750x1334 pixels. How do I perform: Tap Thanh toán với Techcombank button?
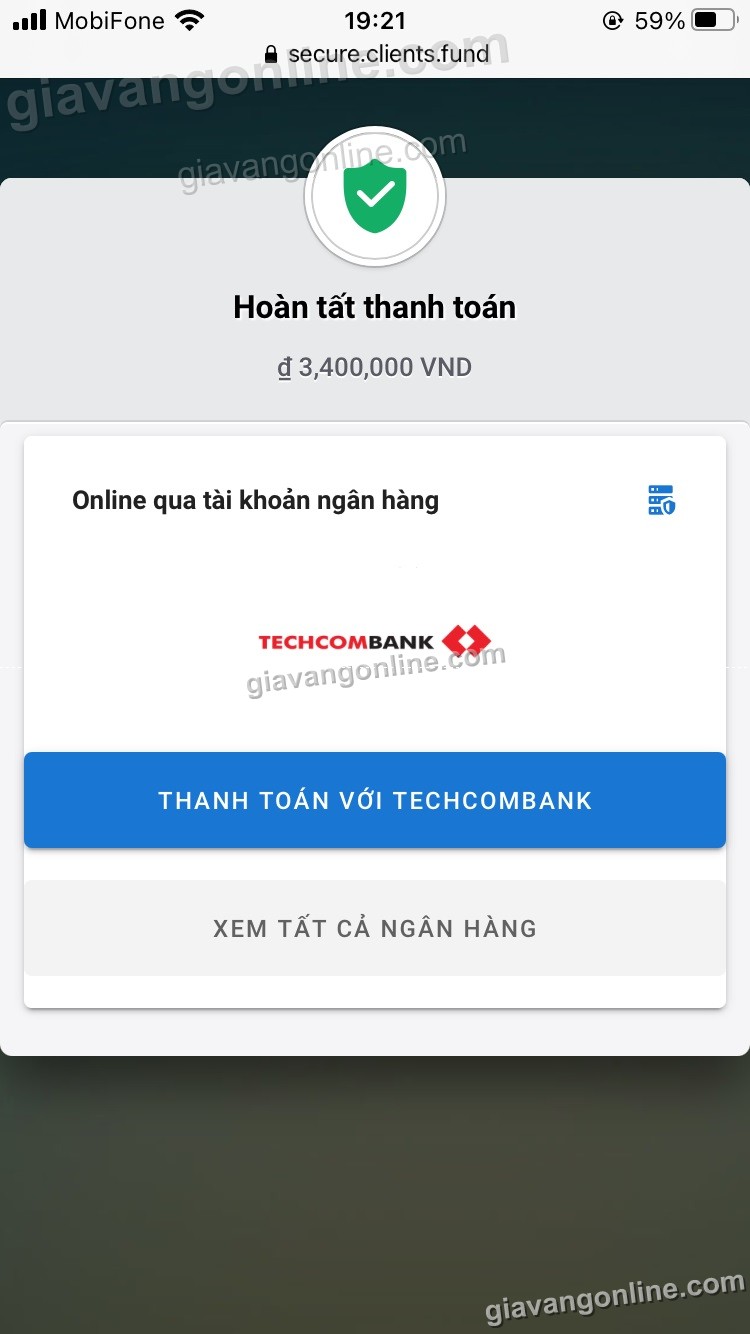[375, 800]
